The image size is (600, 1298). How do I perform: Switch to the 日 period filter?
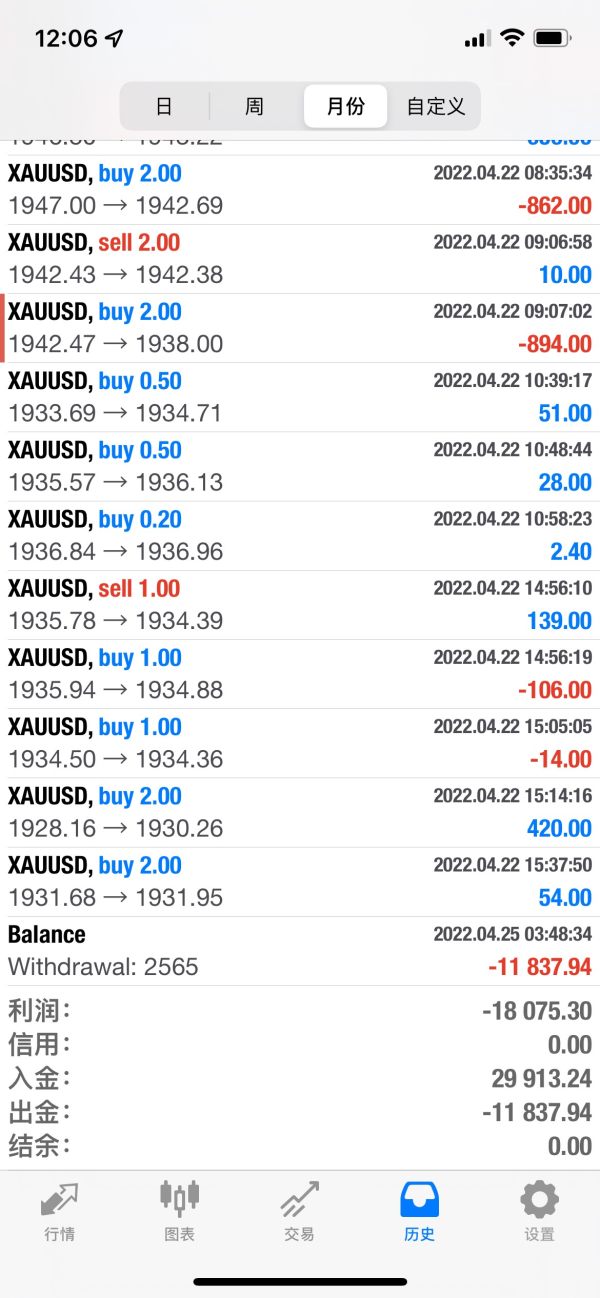click(164, 106)
